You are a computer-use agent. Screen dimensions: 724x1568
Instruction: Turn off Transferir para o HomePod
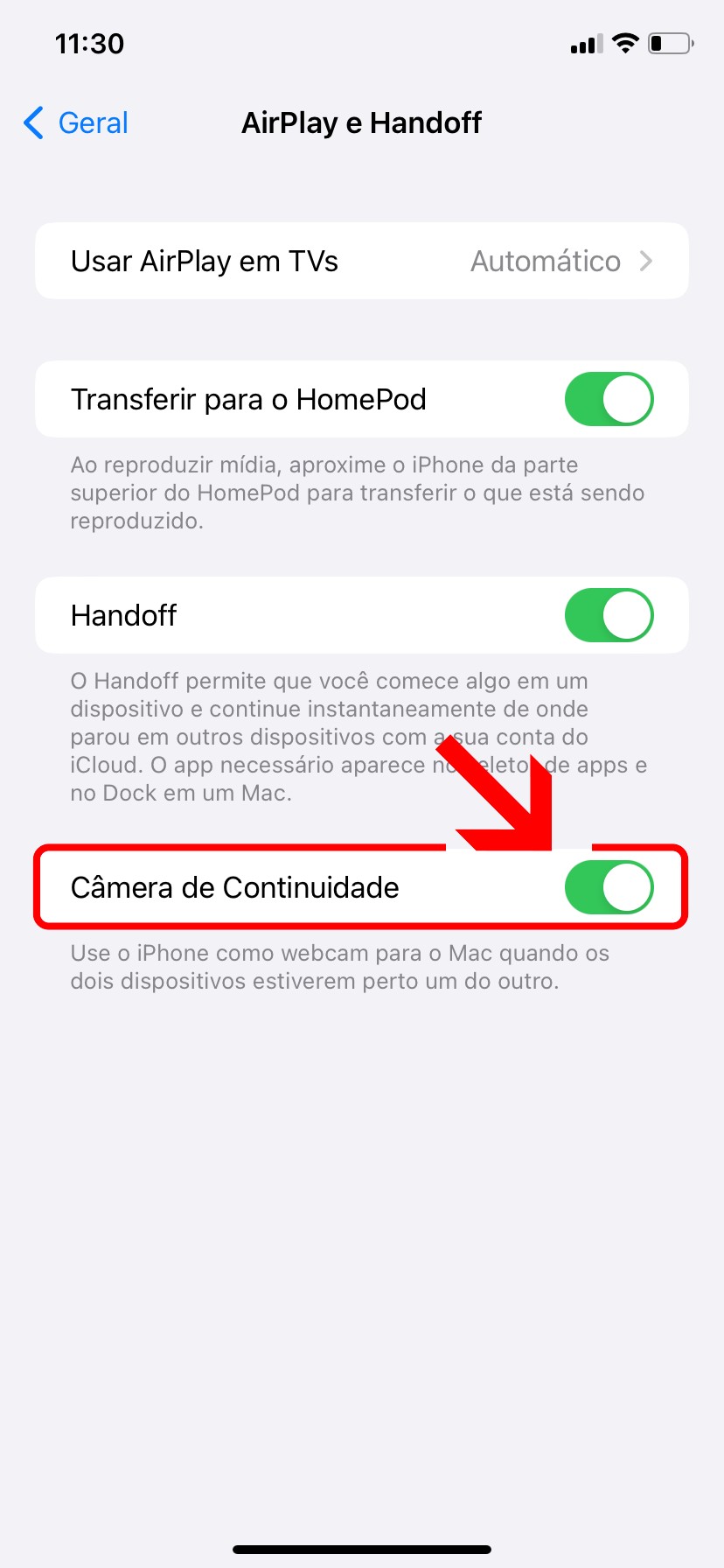(609, 399)
